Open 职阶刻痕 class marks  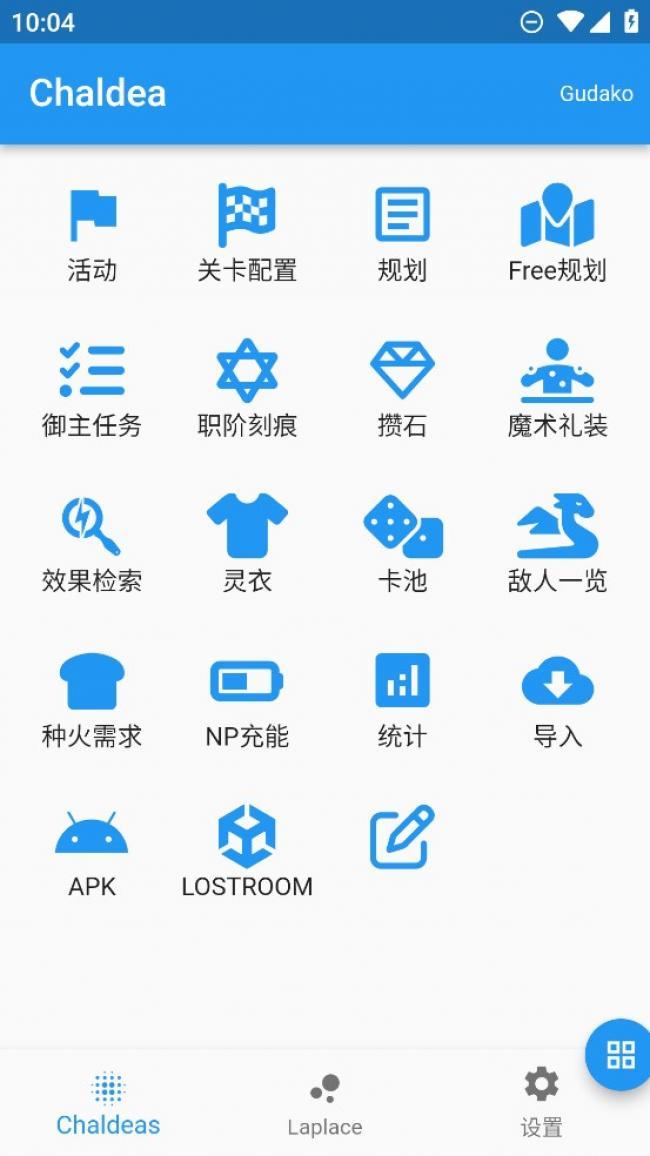pyautogui.click(x=247, y=389)
